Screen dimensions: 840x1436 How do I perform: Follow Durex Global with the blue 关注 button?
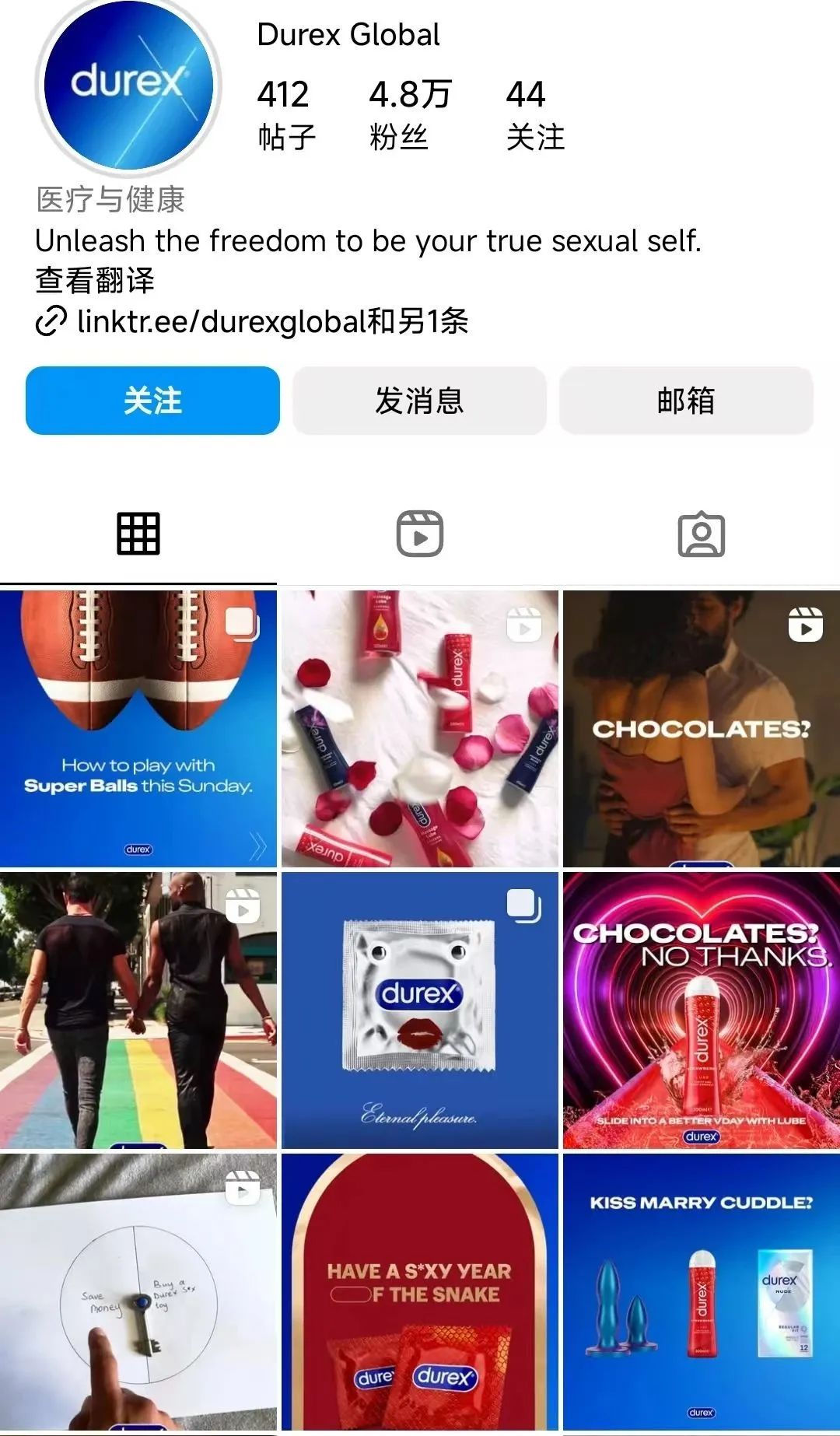click(152, 401)
